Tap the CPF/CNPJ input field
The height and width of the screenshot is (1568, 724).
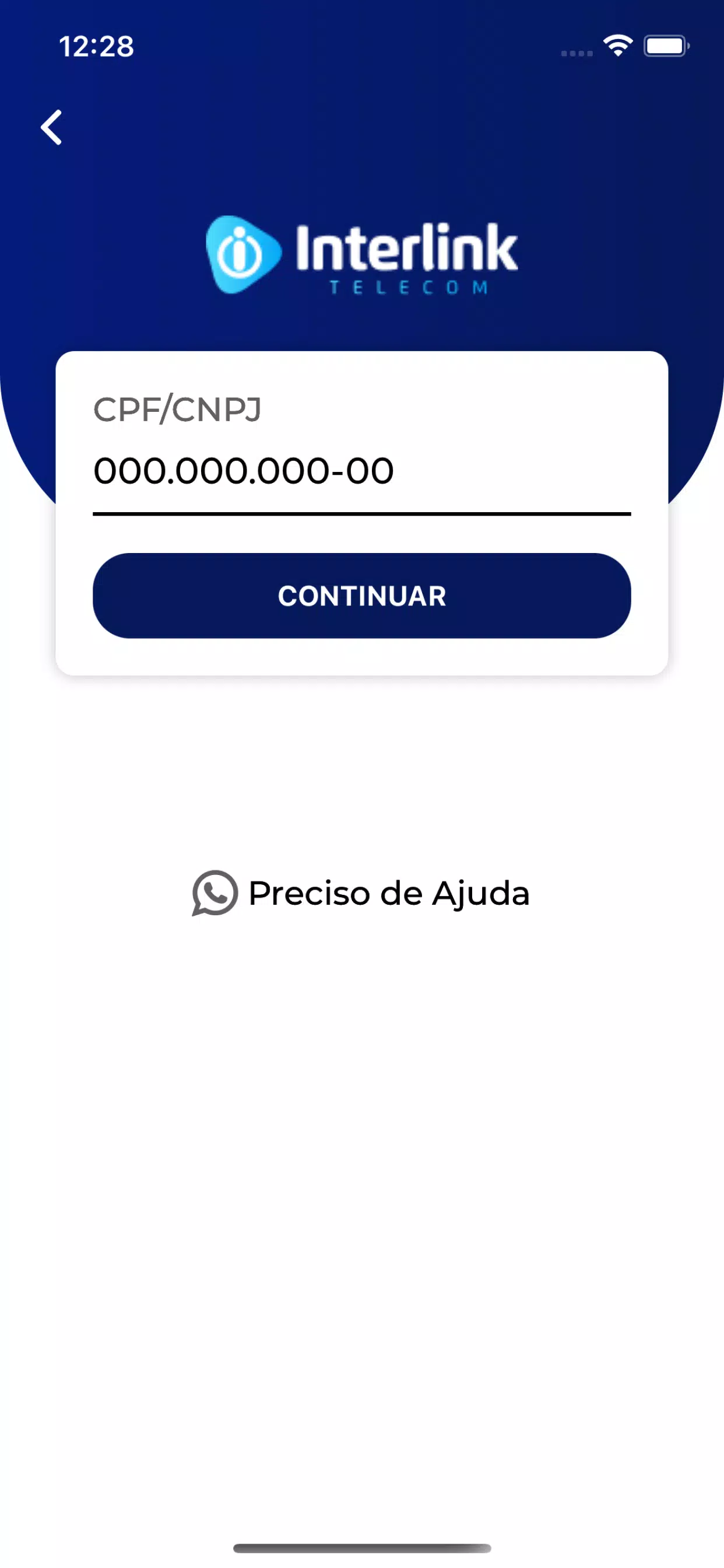(361, 471)
